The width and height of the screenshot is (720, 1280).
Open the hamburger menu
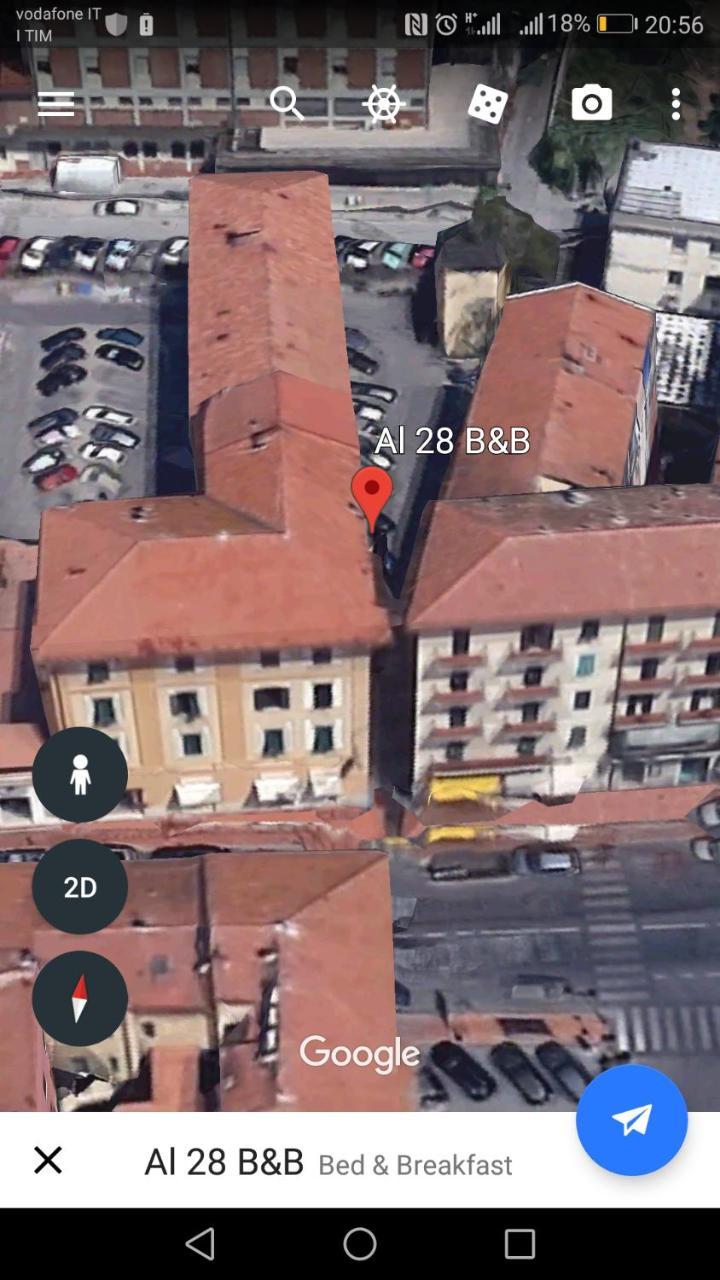click(56, 104)
